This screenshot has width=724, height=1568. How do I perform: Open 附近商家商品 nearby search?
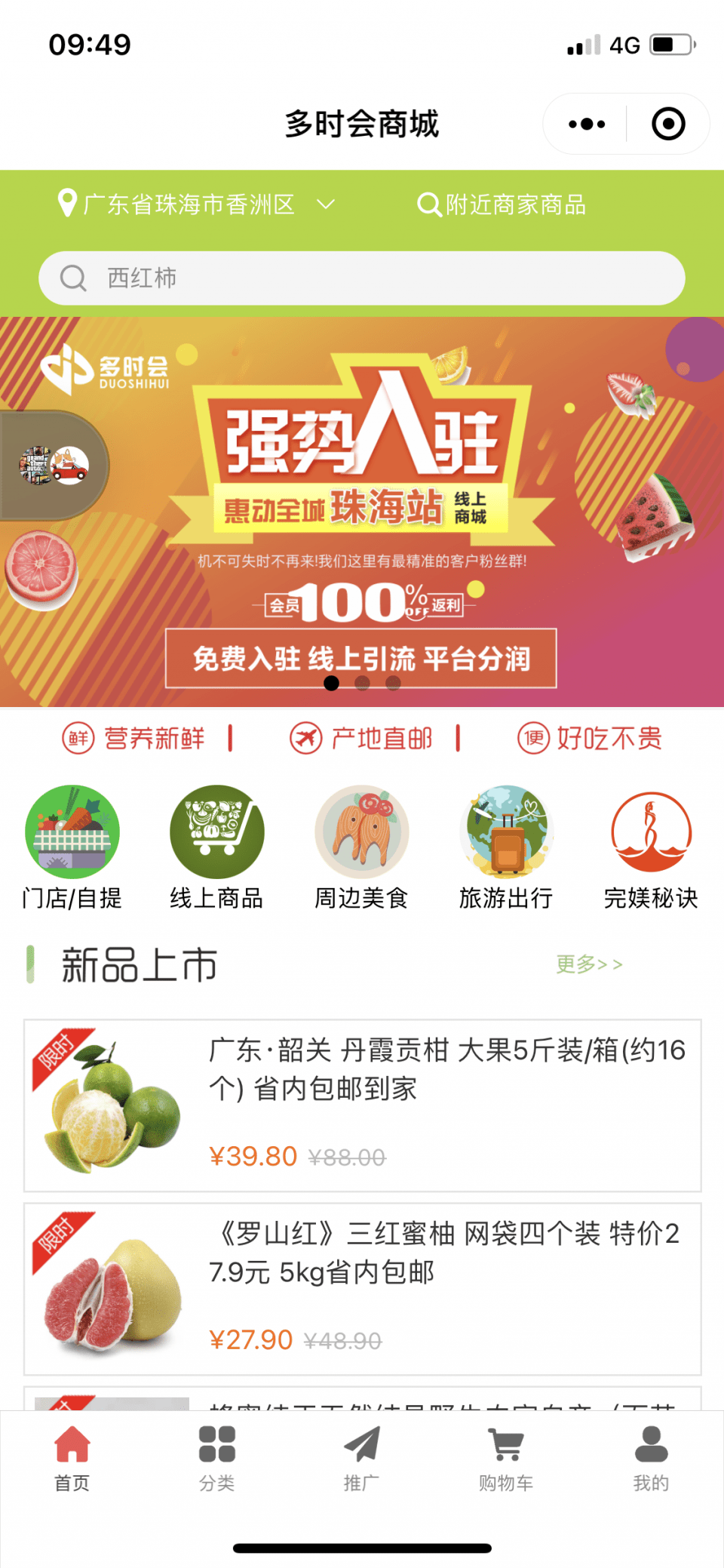[x=502, y=204]
